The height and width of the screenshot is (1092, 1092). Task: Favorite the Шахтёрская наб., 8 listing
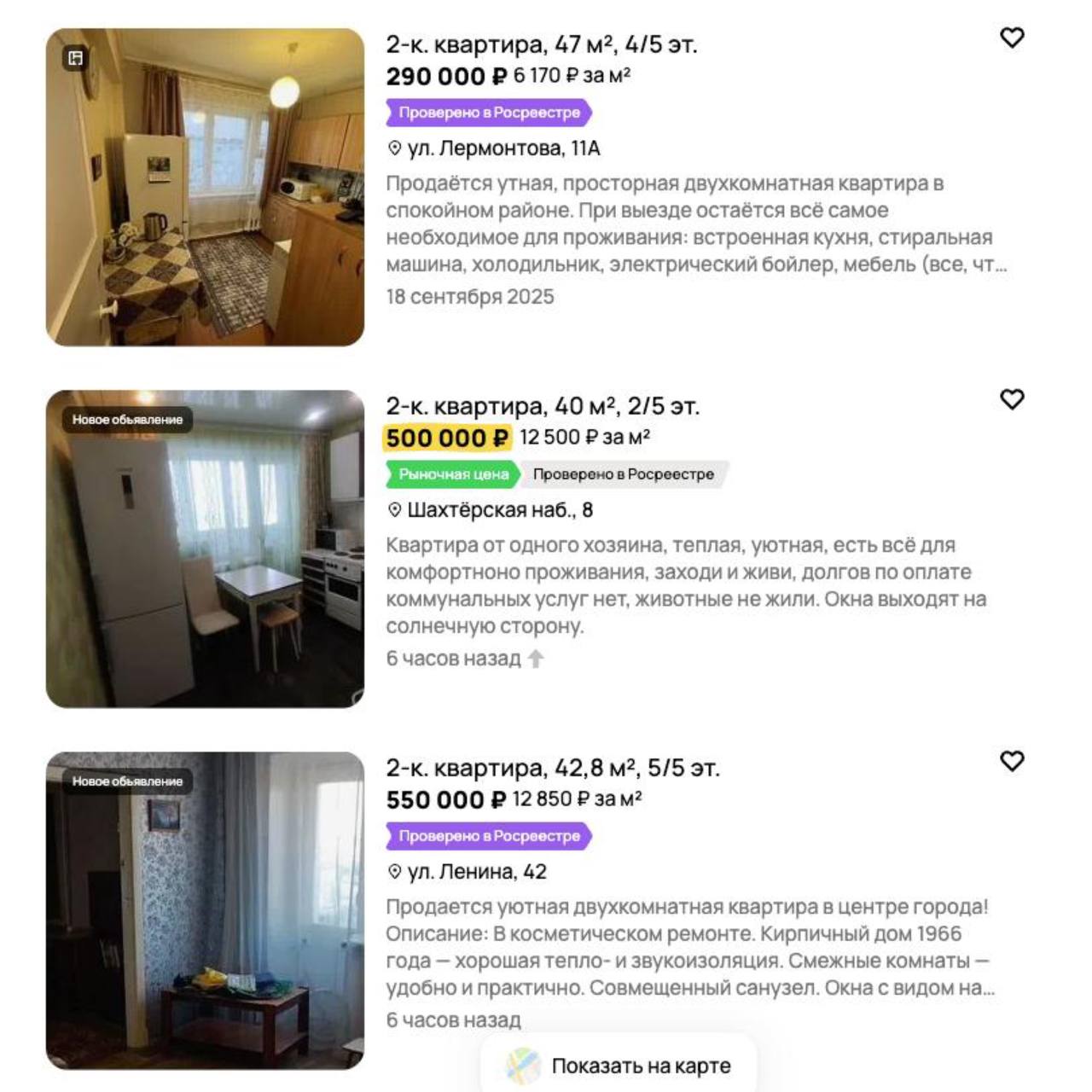click(1012, 399)
